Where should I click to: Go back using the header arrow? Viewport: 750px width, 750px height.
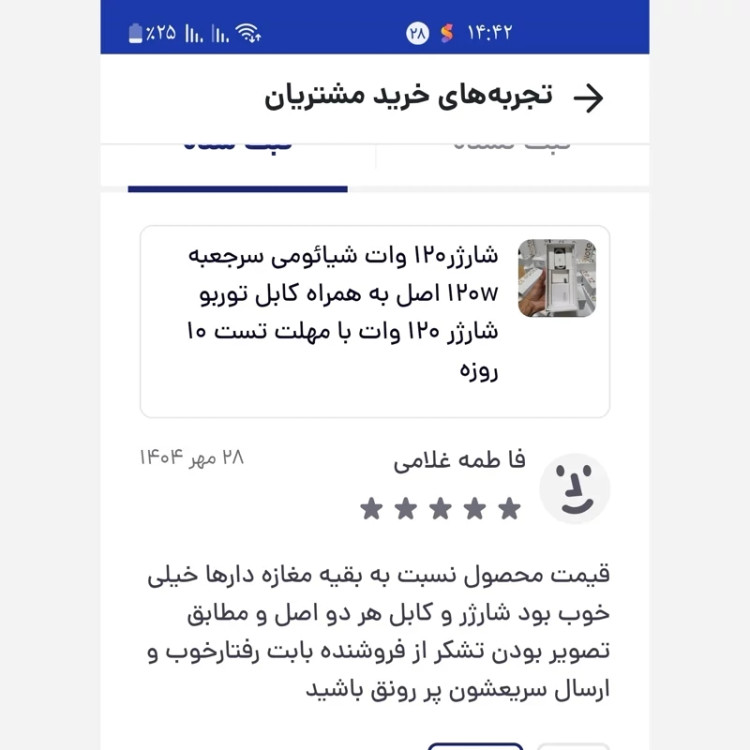pyautogui.click(x=589, y=97)
